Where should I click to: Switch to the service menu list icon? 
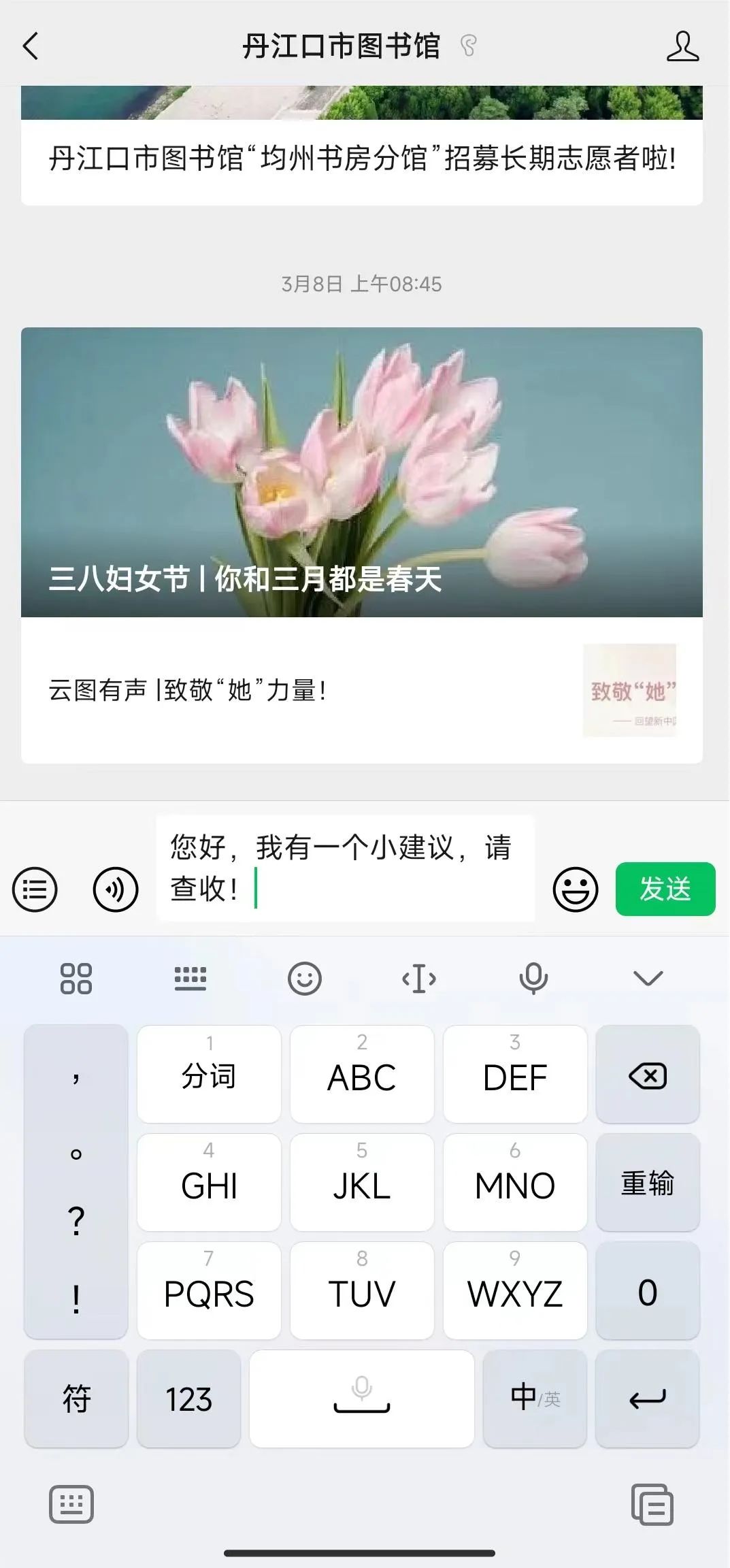tap(35, 889)
